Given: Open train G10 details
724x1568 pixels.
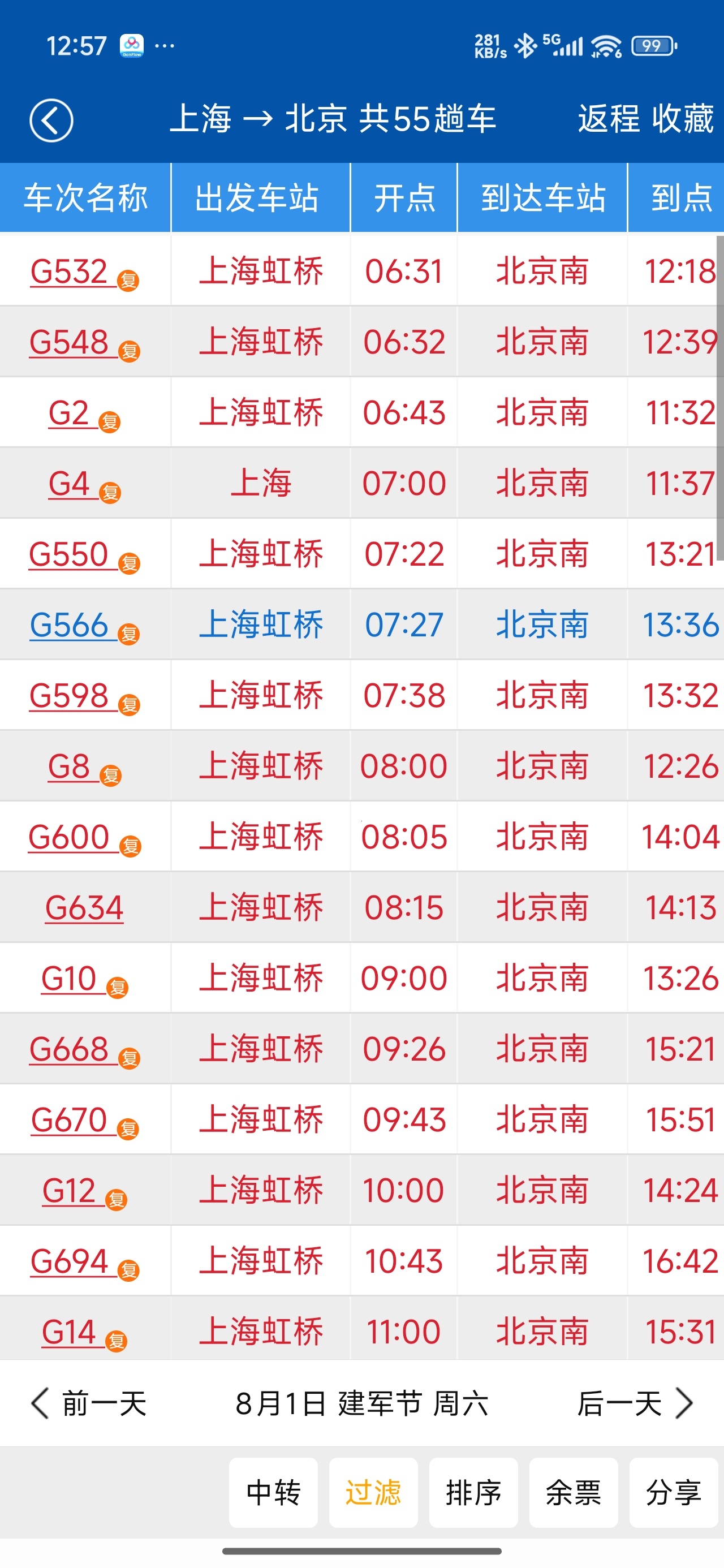Looking at the screenshot, I should (x=70, y=978).
